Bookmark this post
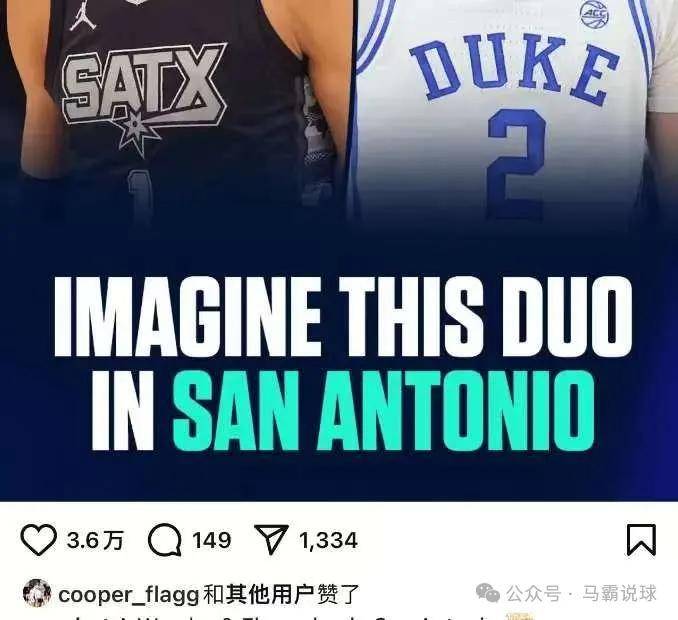The height and width of the screenshot is (620, 678). (x=641, y=541)
